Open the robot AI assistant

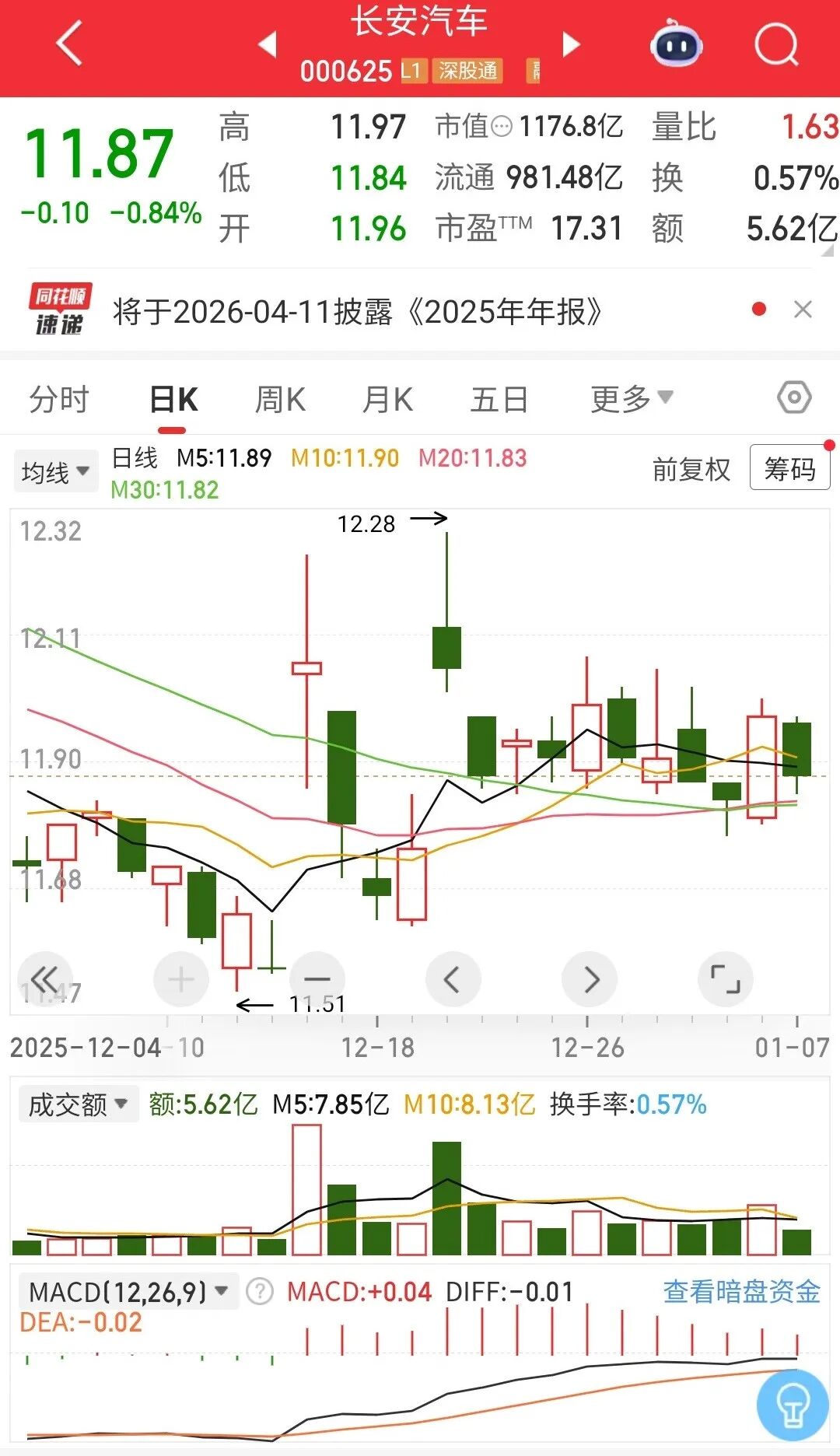tap(676, 45)
